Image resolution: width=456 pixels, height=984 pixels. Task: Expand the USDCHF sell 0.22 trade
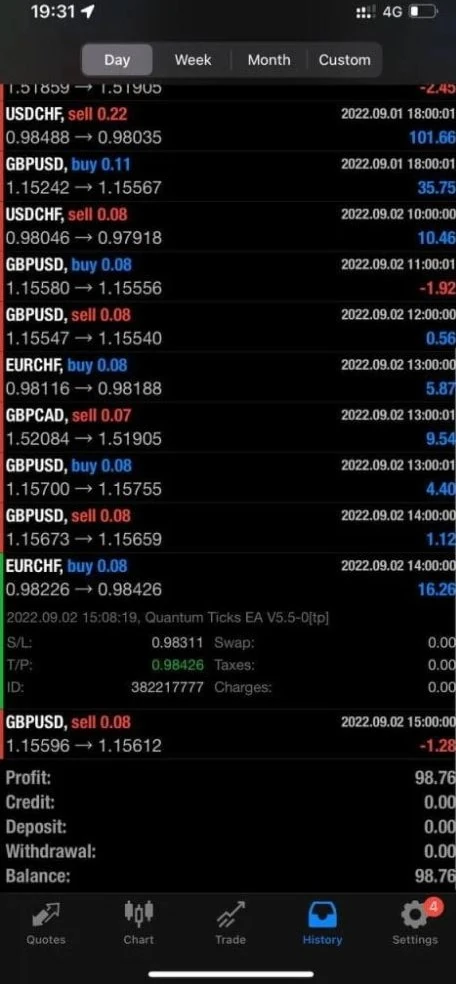(x=228, y=126)
